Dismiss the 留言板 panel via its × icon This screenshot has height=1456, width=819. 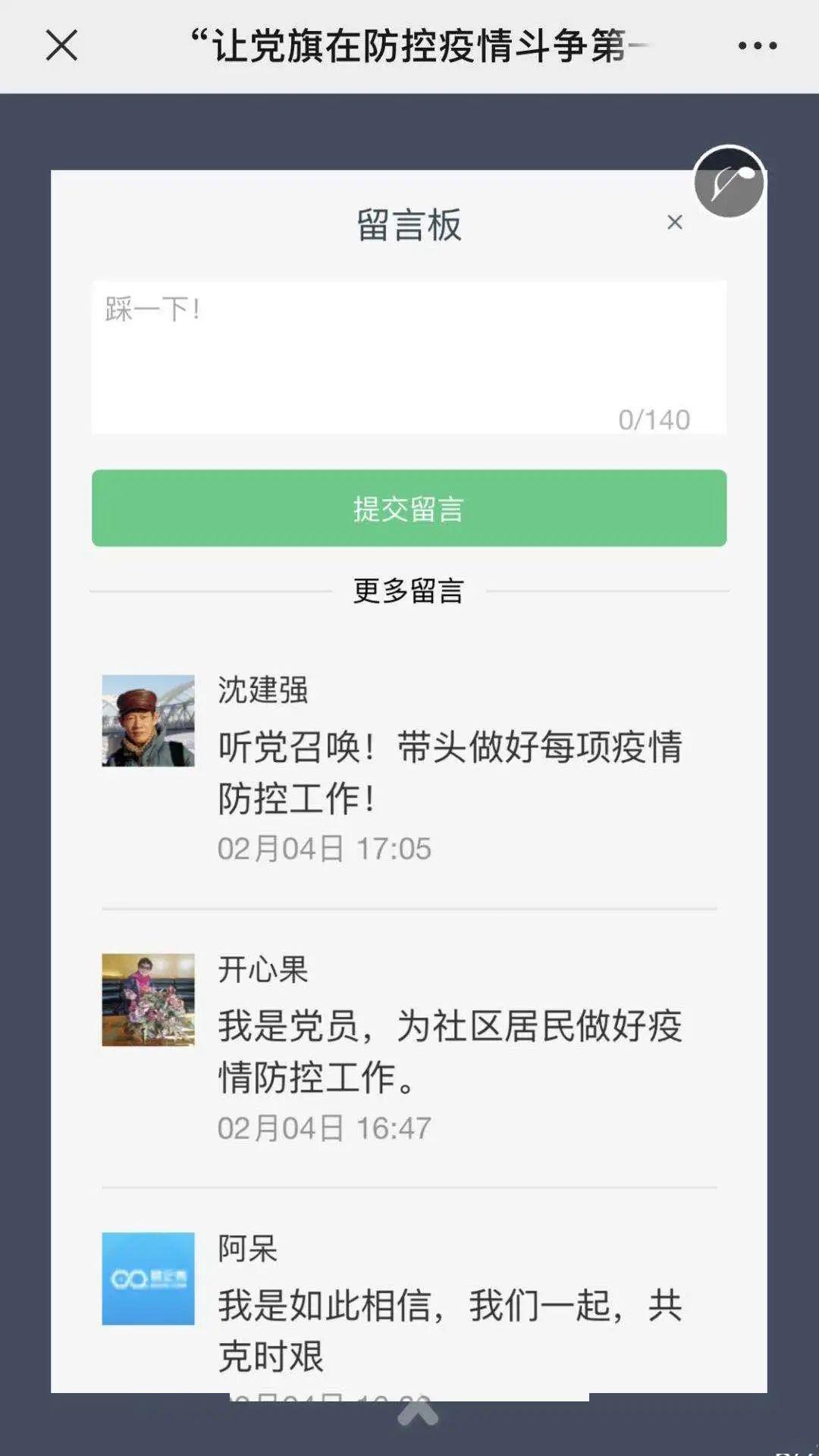[x=675, y=222]
